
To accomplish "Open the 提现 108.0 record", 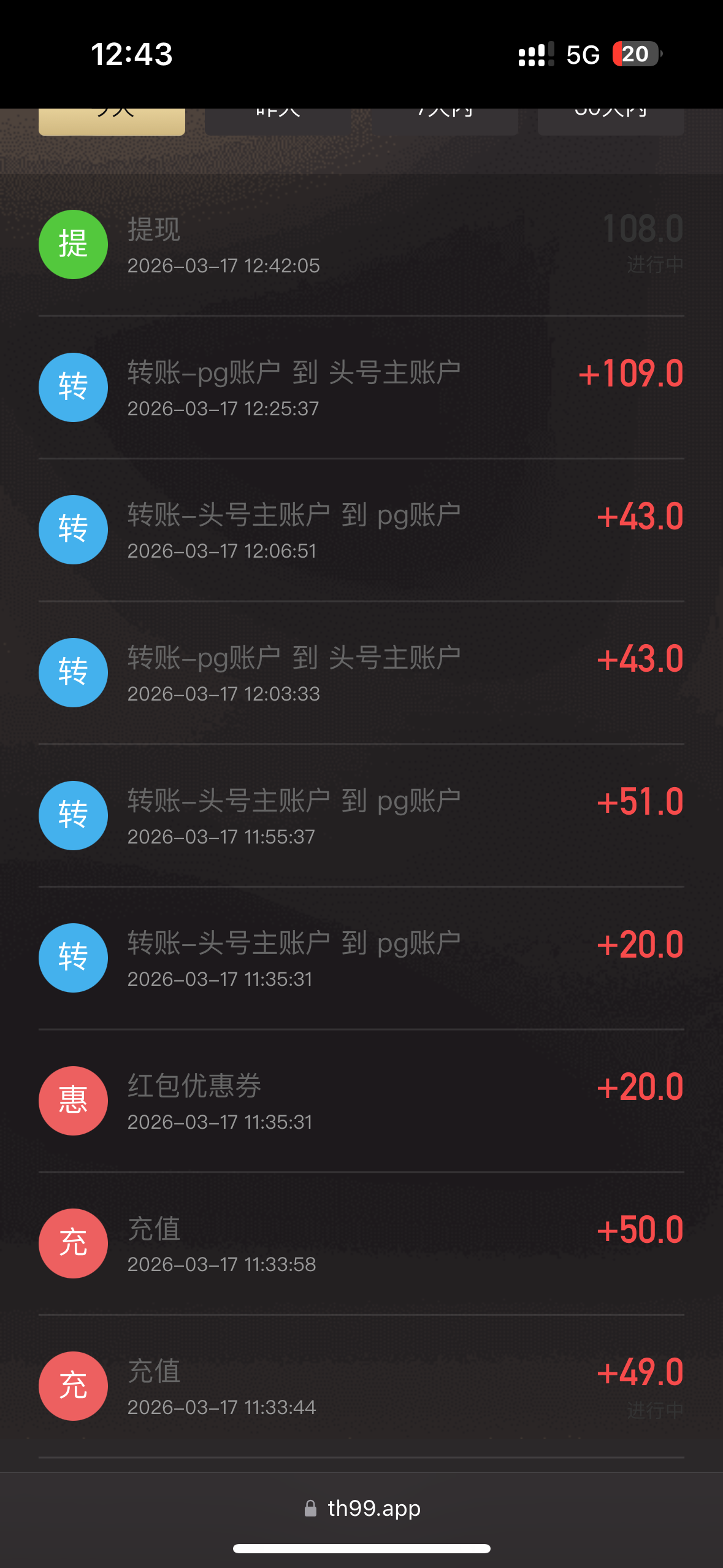I will tap(361, 245).
